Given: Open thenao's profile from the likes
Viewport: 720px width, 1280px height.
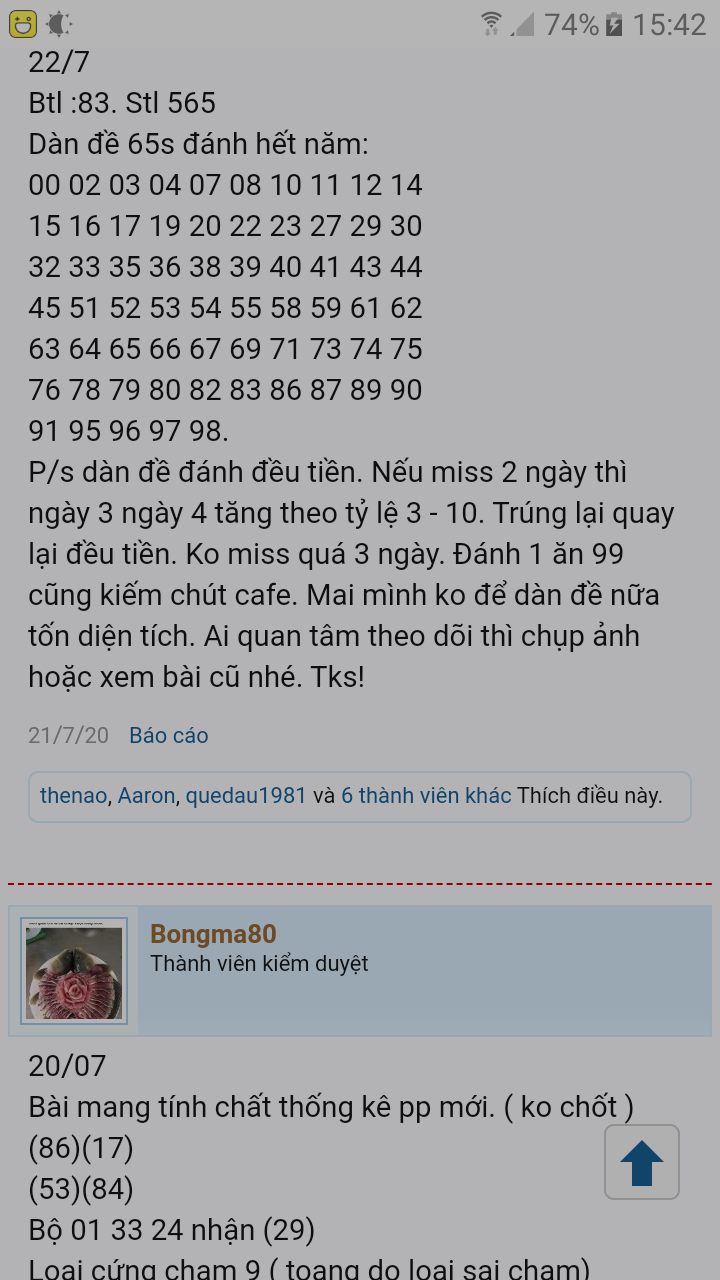Looking at the screenshot, I should coord(73,796).
